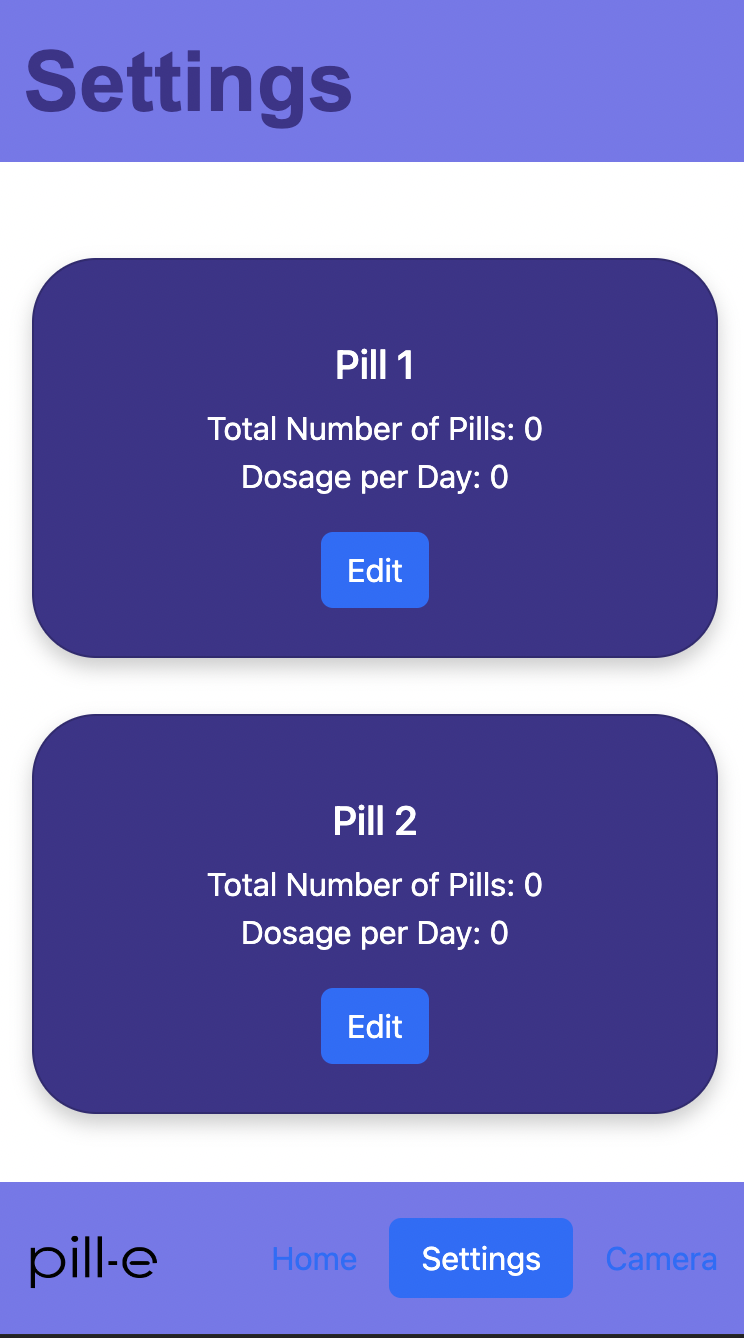The height and width of the screenshot is (1338, 744).
Task: Open Edit for the first medication
Action: [x=375, y=570]
